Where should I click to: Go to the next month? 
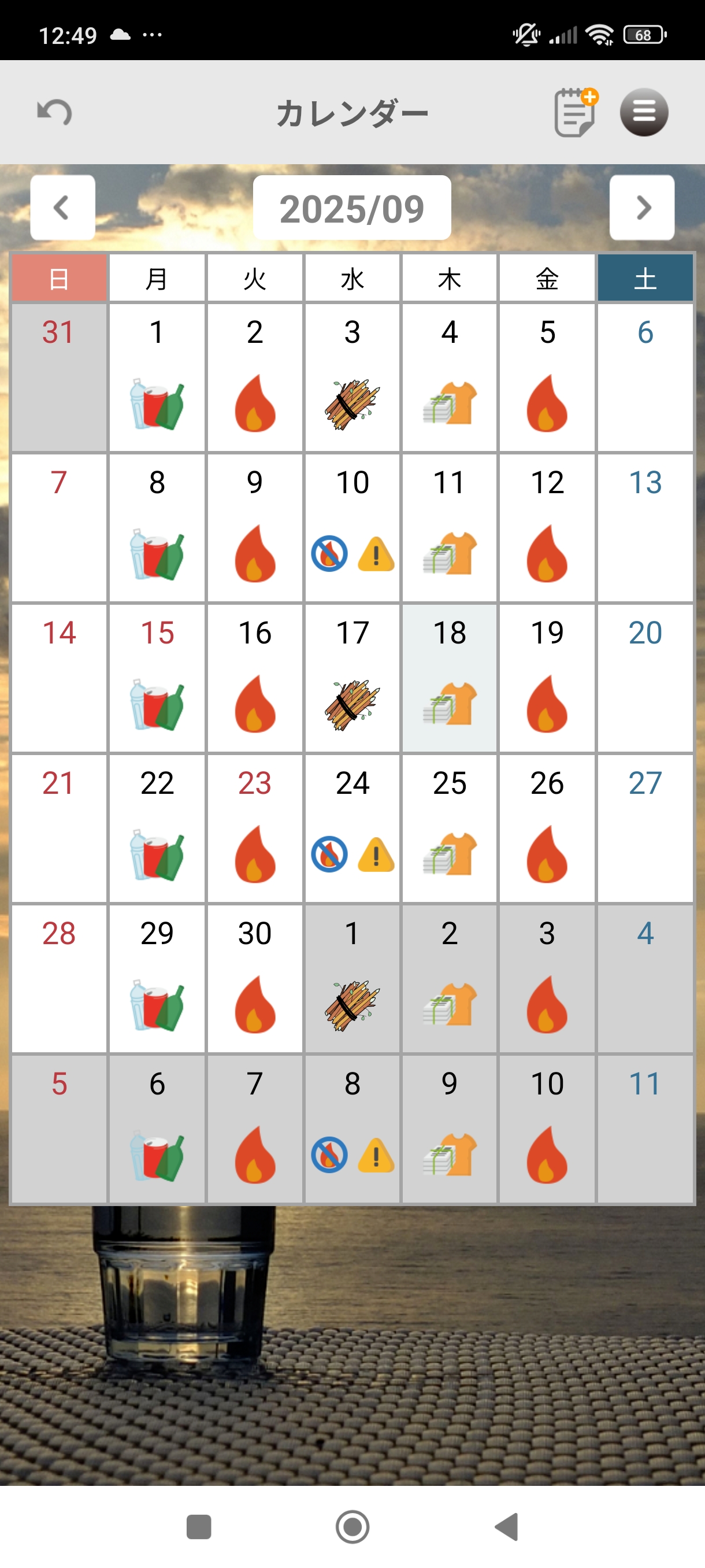click(x=642, y=208)
